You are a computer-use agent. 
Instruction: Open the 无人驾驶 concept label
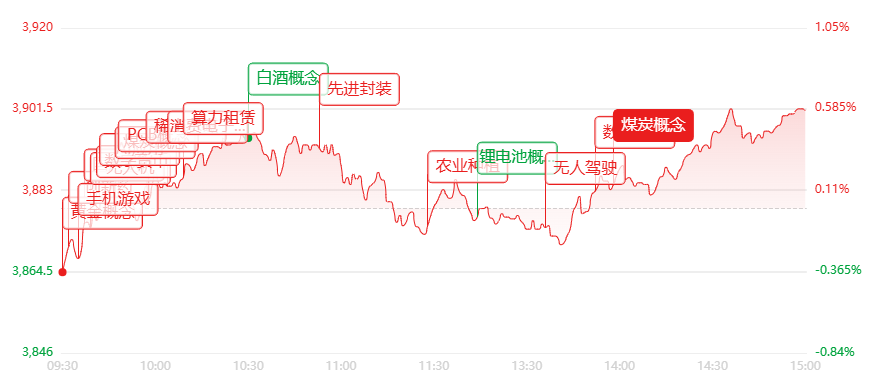(585, 168)
